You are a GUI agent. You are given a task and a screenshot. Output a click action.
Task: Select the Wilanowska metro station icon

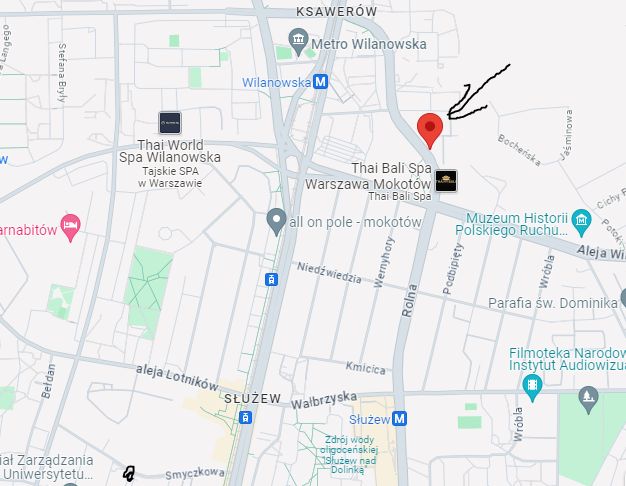[x=320, y=82]
